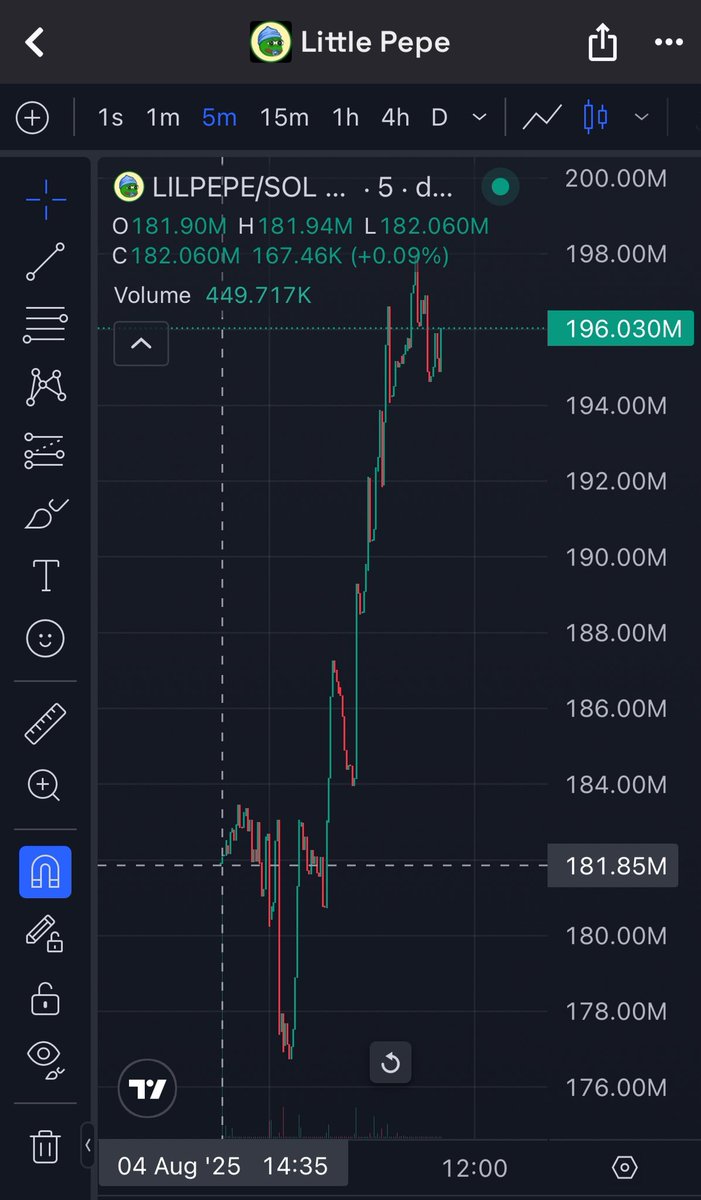Toggle the magnet snap mode
Viewport: 701px width, 1200px height.
tap(45, 872)
